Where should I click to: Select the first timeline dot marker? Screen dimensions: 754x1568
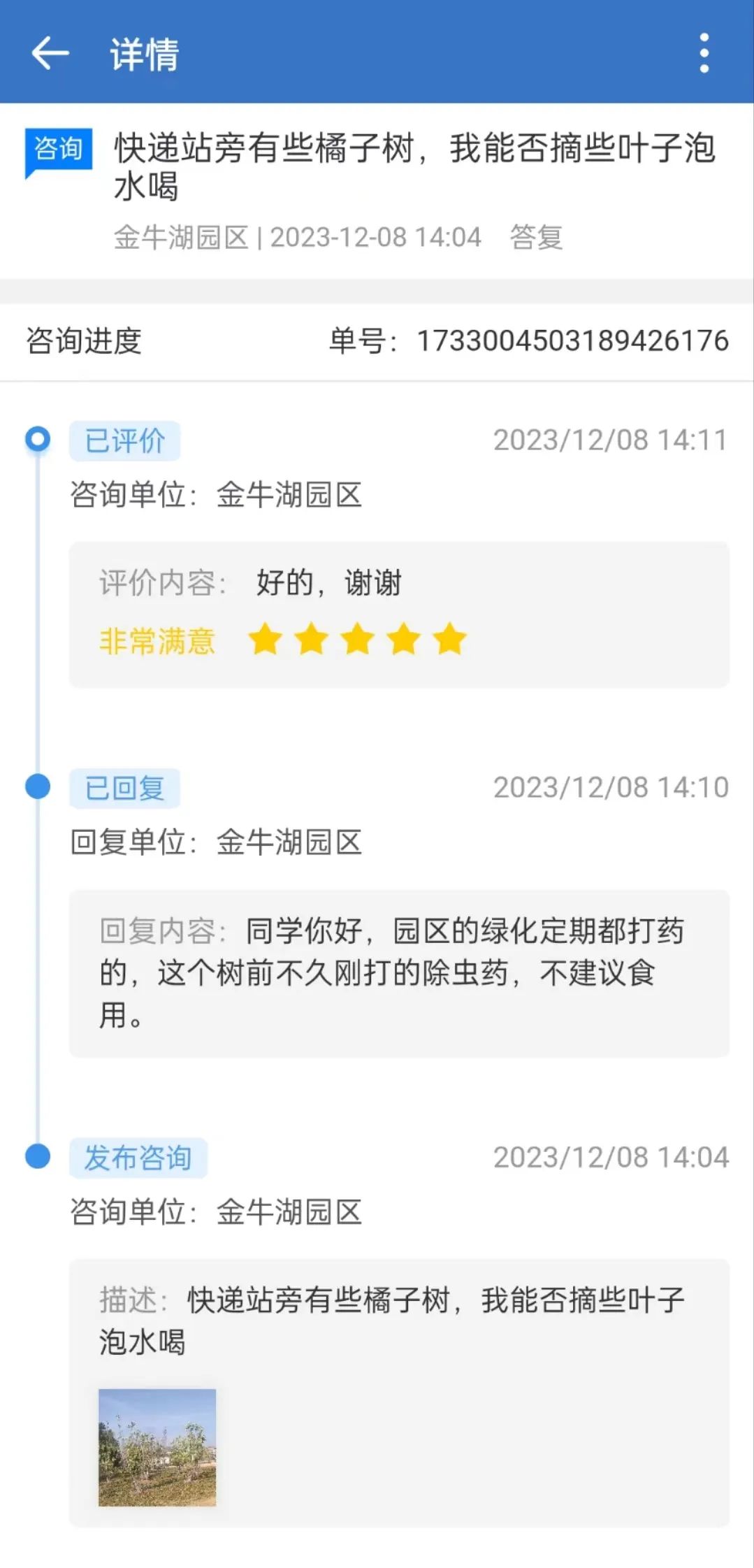37,440
